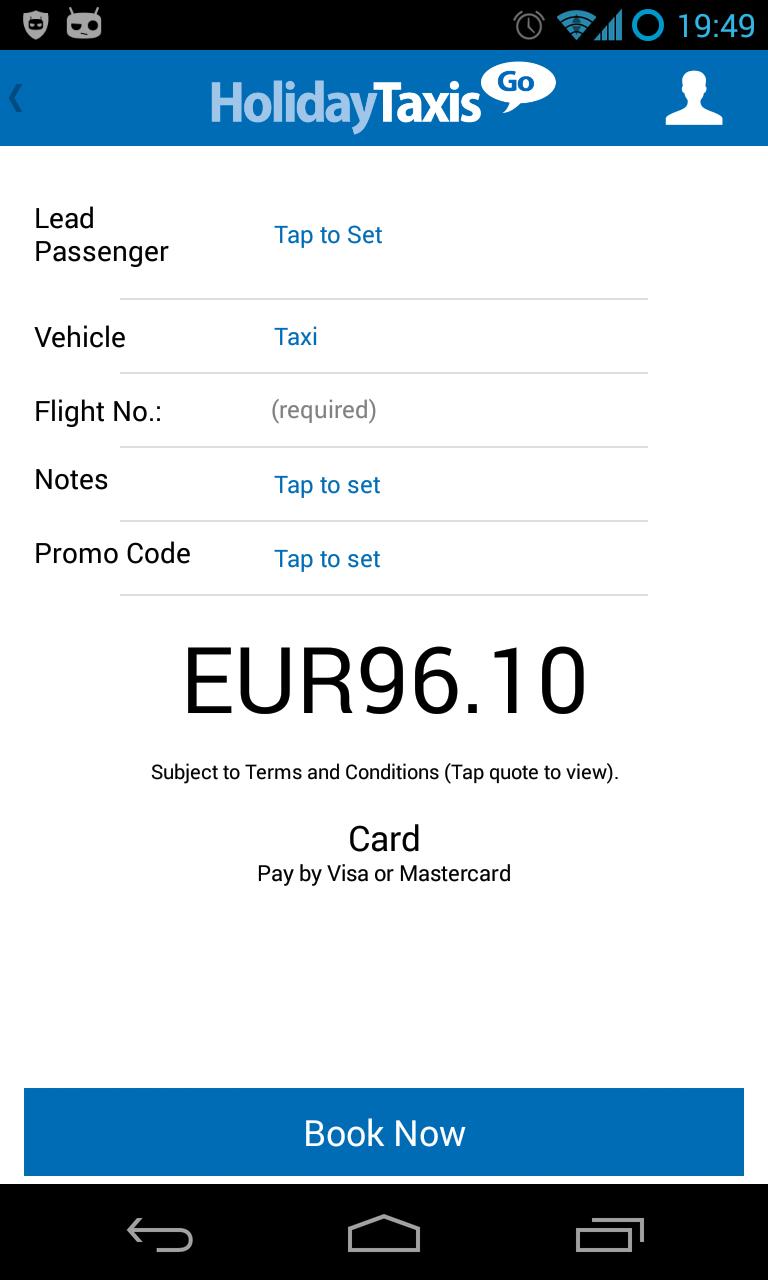This screenshot has height=1280, width=768.
Task: Select Card as the payment method
Action: (x=384, y=839)
